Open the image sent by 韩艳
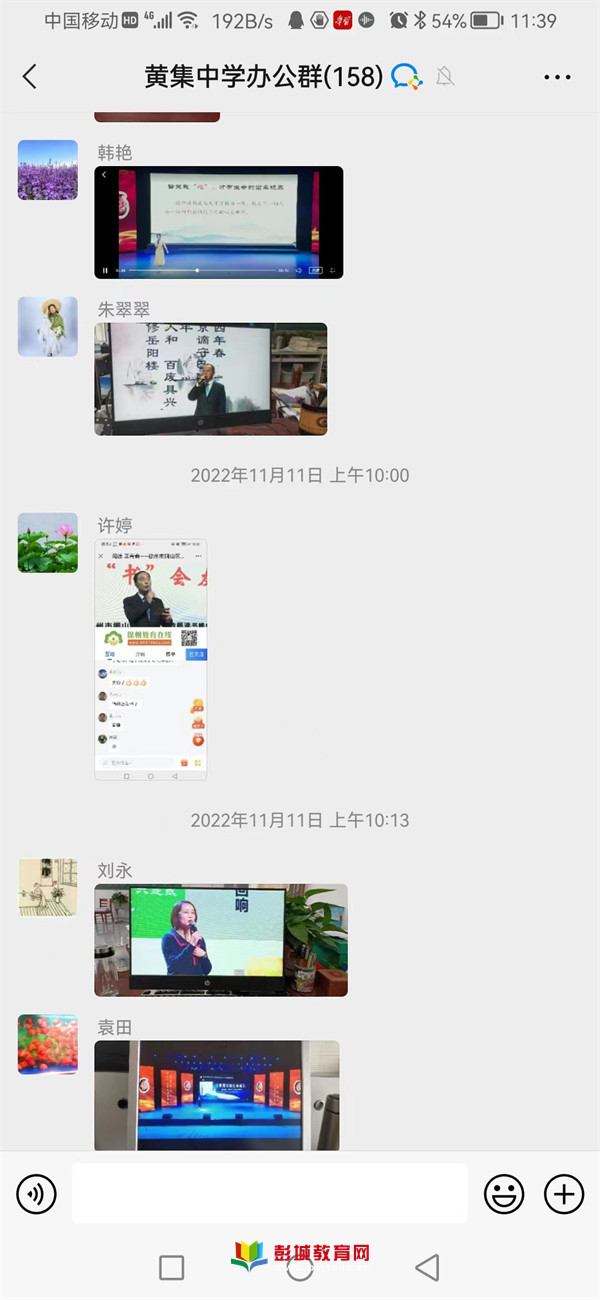600x1300 pixels. tap(218, 222)
